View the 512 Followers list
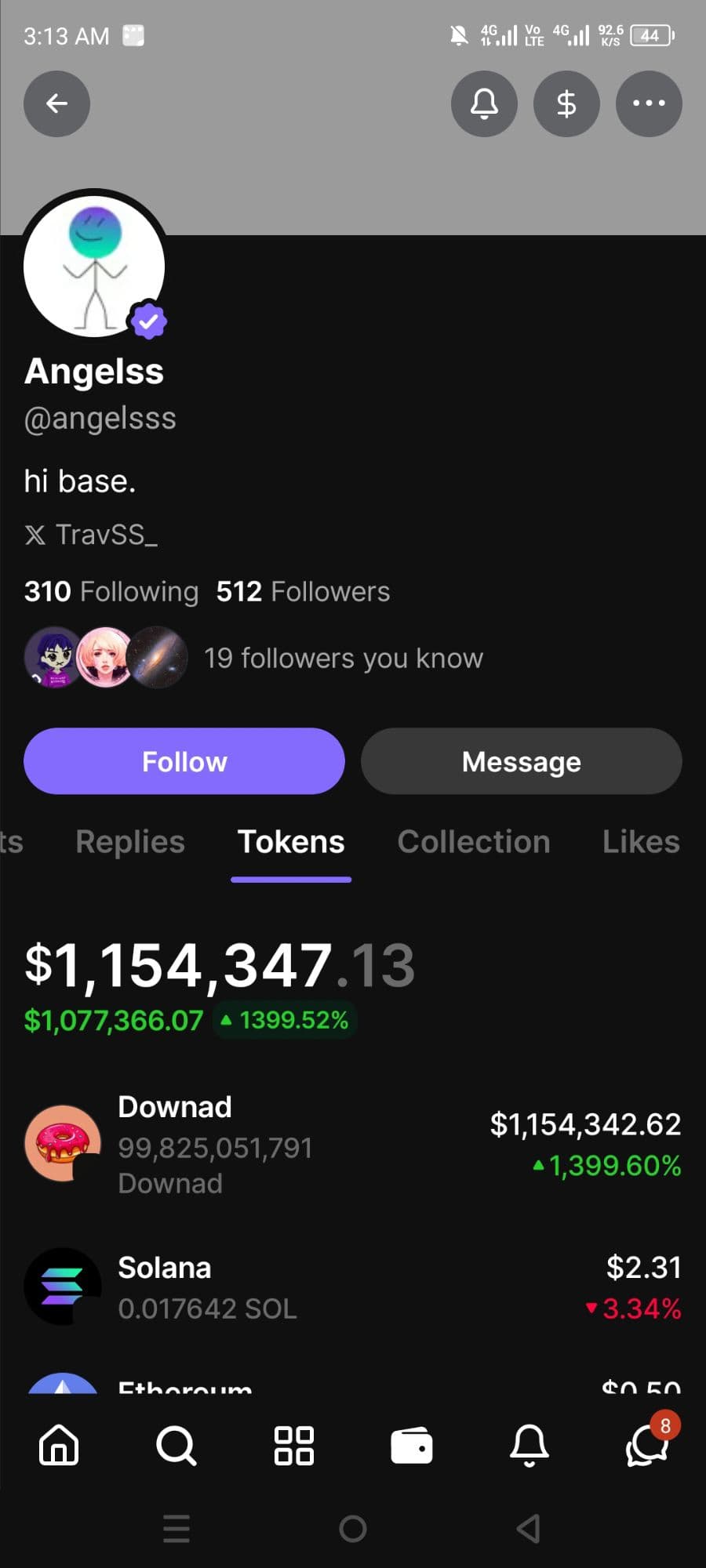The width and height of the screenshot is (706, 1568). [303, 591]
